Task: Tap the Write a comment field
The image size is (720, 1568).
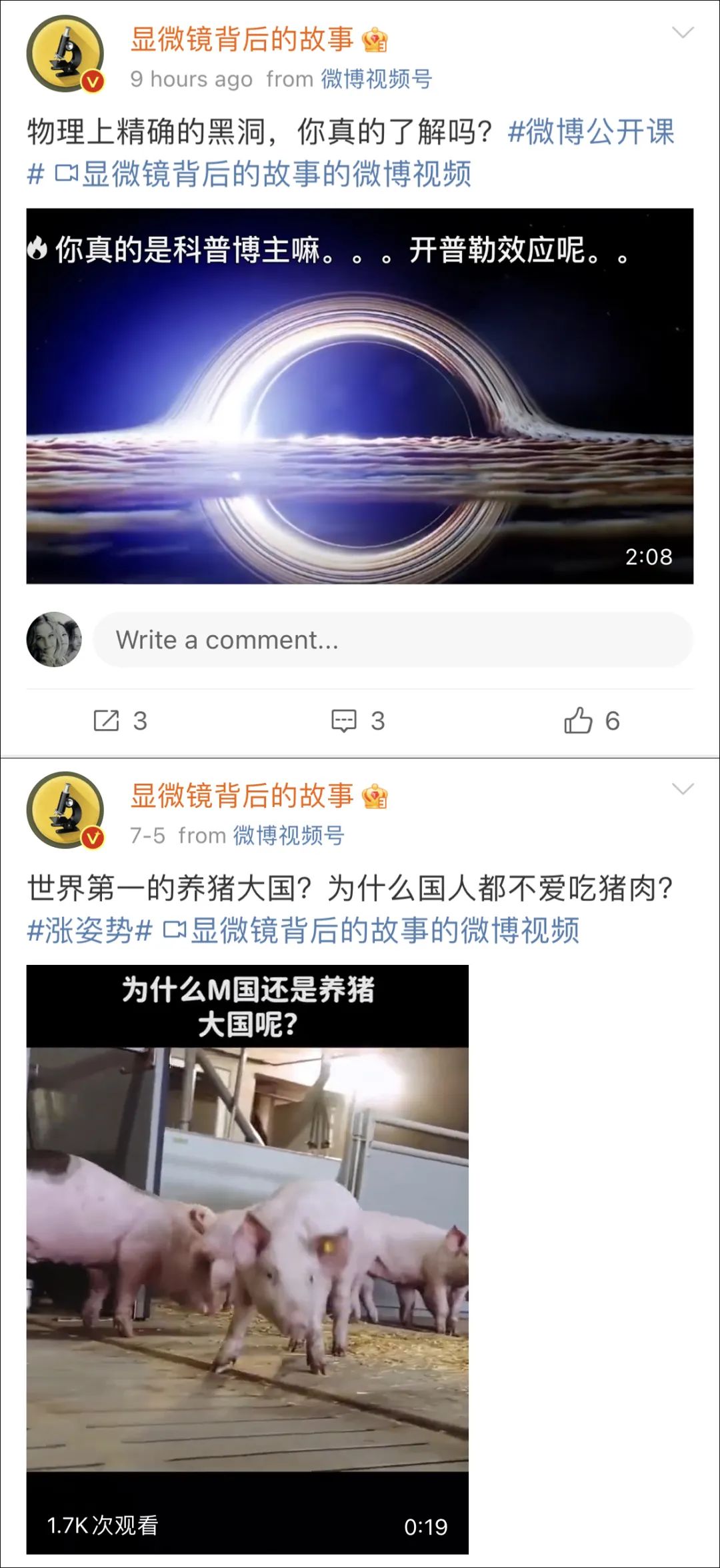Action: [x=393, y=640]
